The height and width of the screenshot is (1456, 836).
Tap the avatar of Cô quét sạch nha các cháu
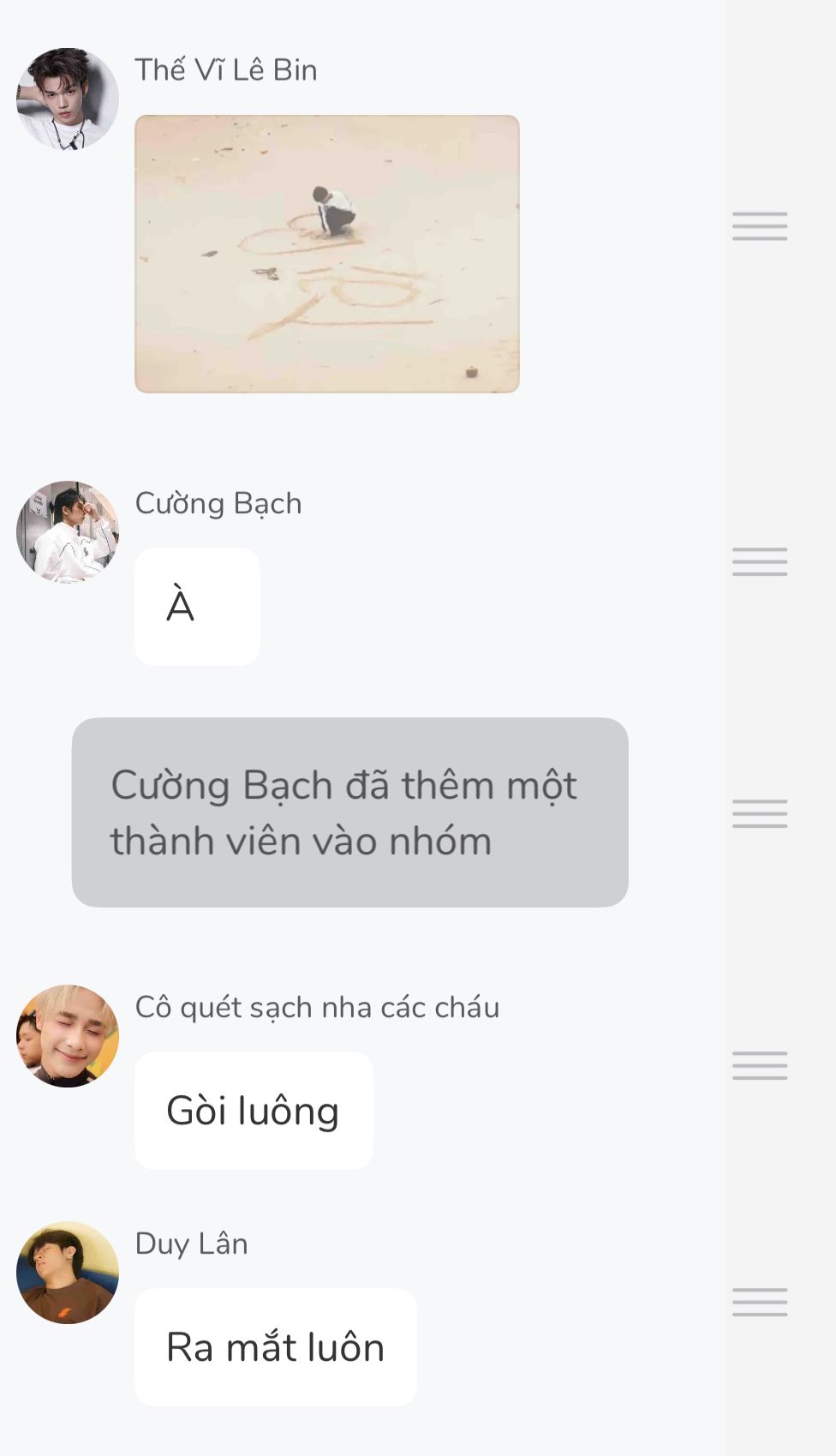tap(68, 1036)
